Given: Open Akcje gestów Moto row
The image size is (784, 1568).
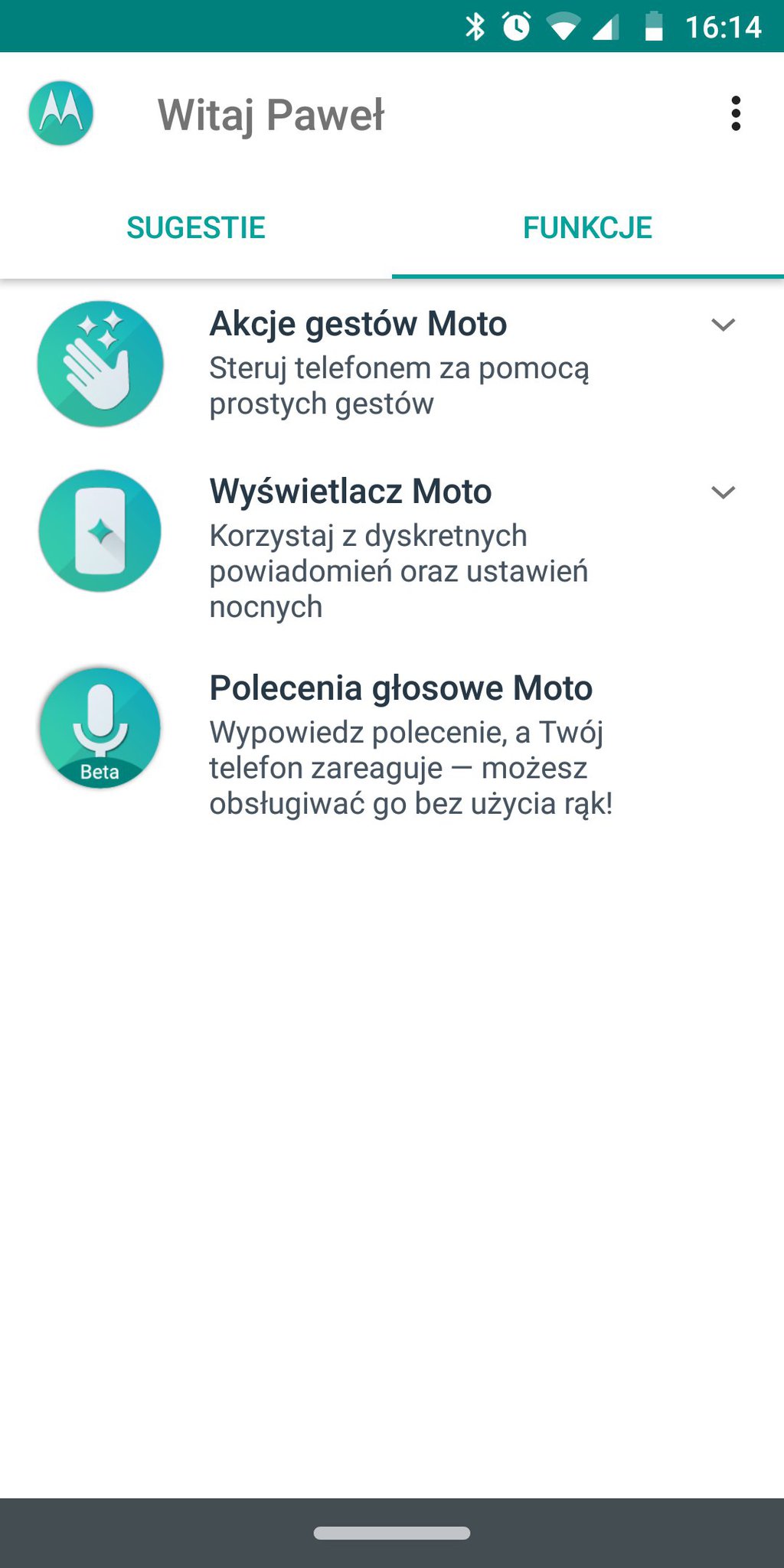Looking at the screenshot, I should click(x=392, y=364).
